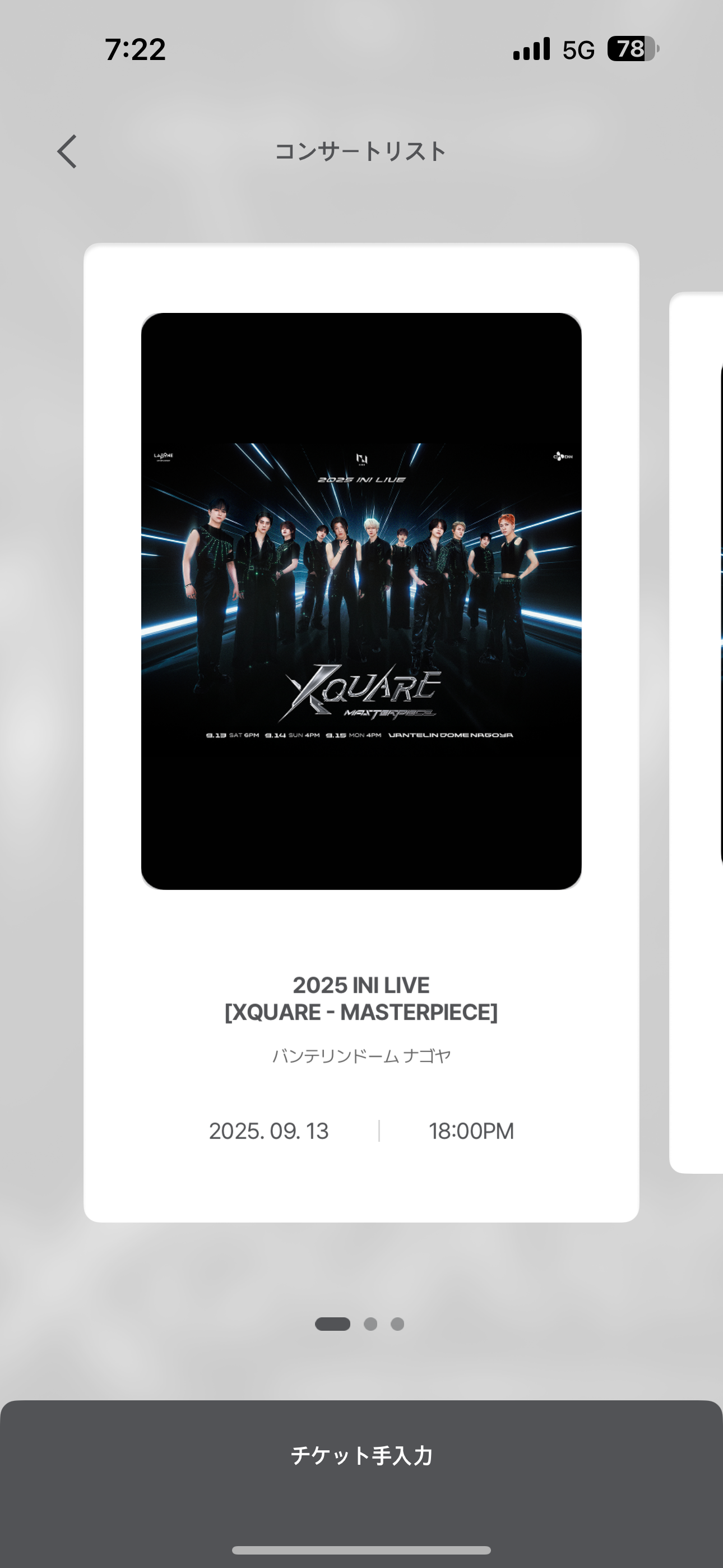
Task: Open the partially visible next concert card
Action: (697, 730)
